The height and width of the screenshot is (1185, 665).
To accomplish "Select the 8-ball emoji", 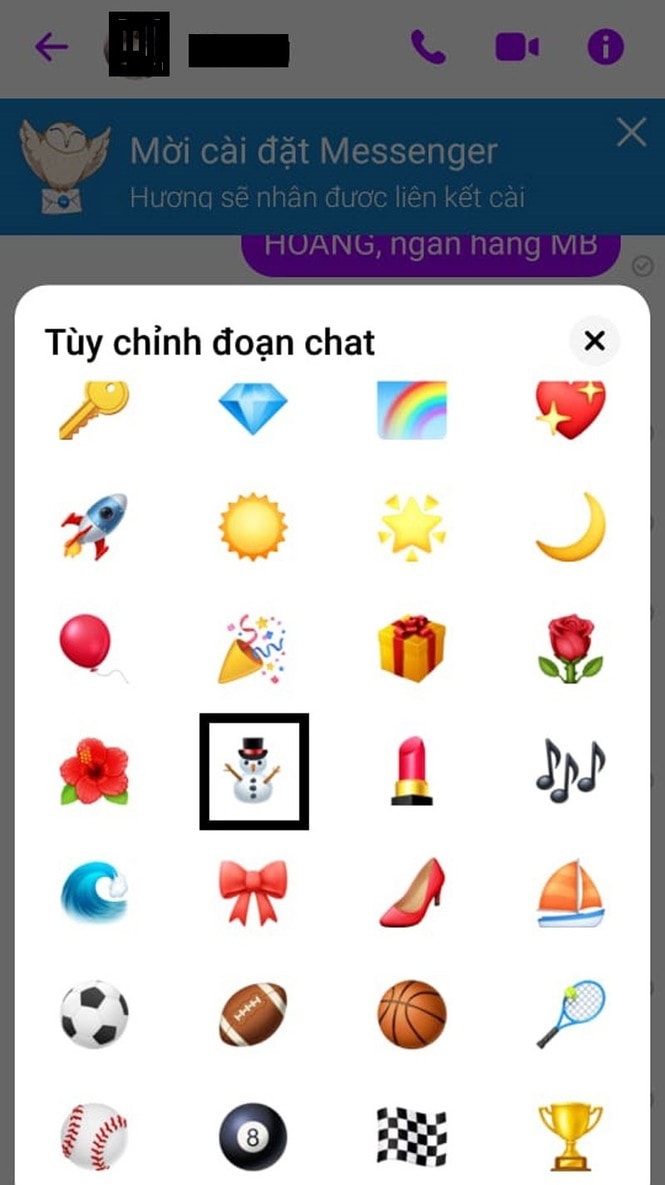I will tap(253, 1137).
